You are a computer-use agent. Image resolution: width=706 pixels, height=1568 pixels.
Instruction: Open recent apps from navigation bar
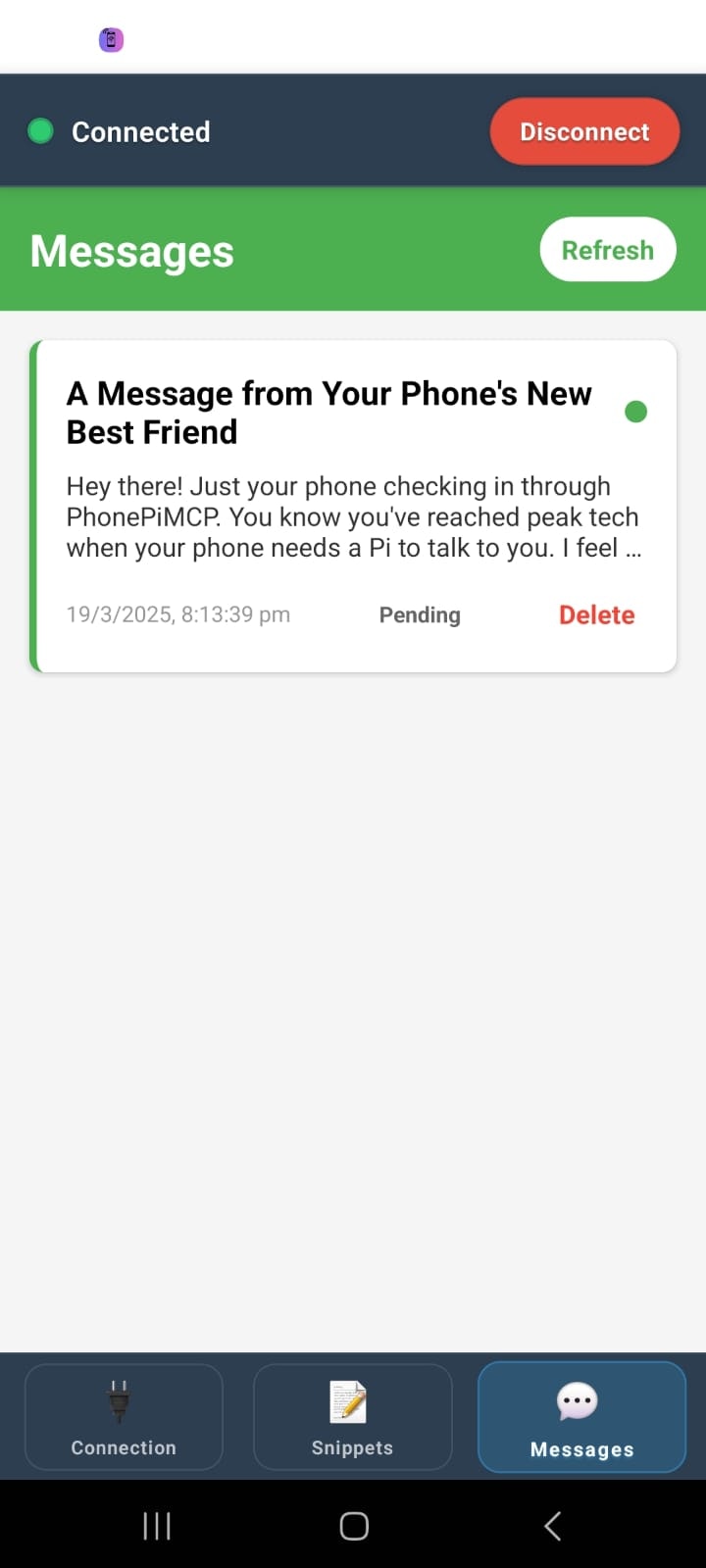click(x=157, y=1525)
